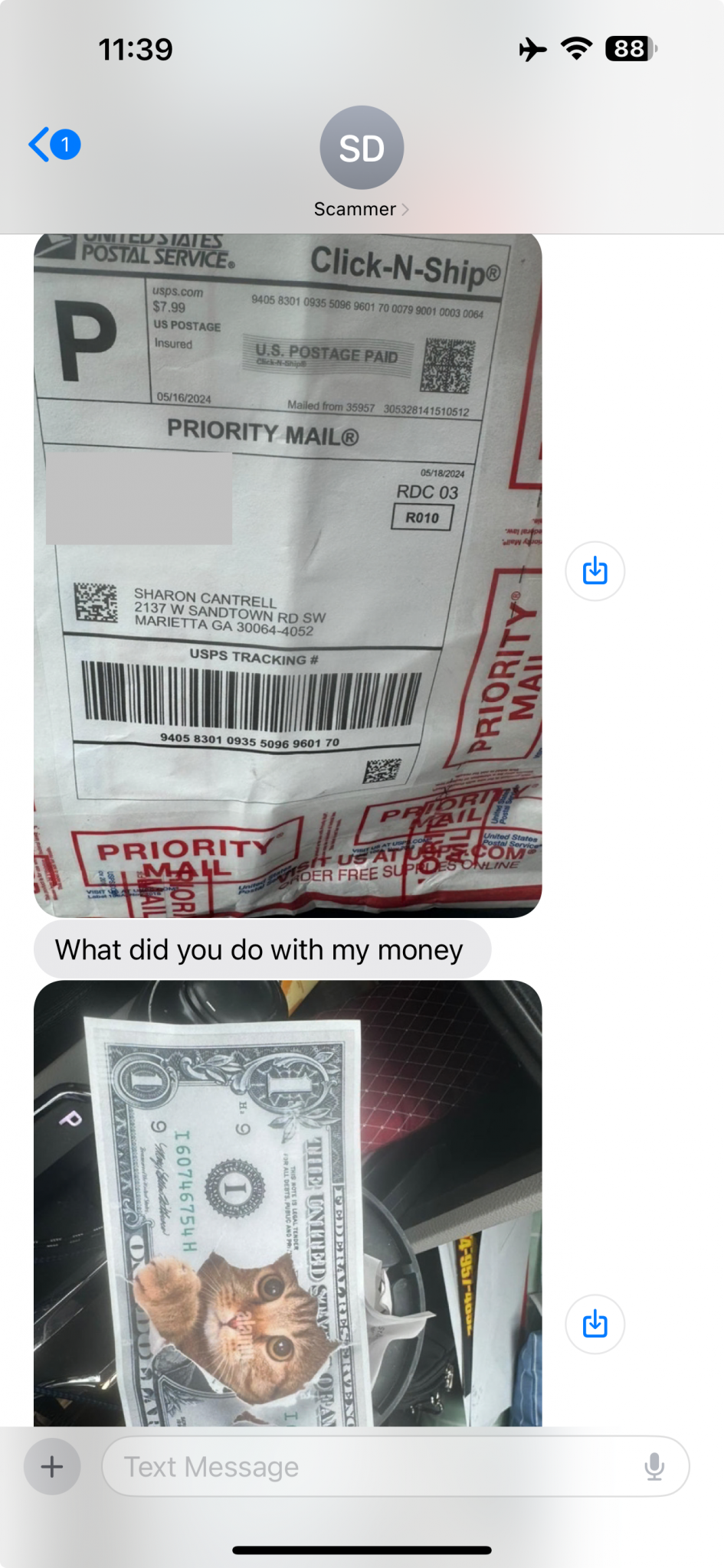
Task: Open the USPS package photo
Action: pos(287,574)
